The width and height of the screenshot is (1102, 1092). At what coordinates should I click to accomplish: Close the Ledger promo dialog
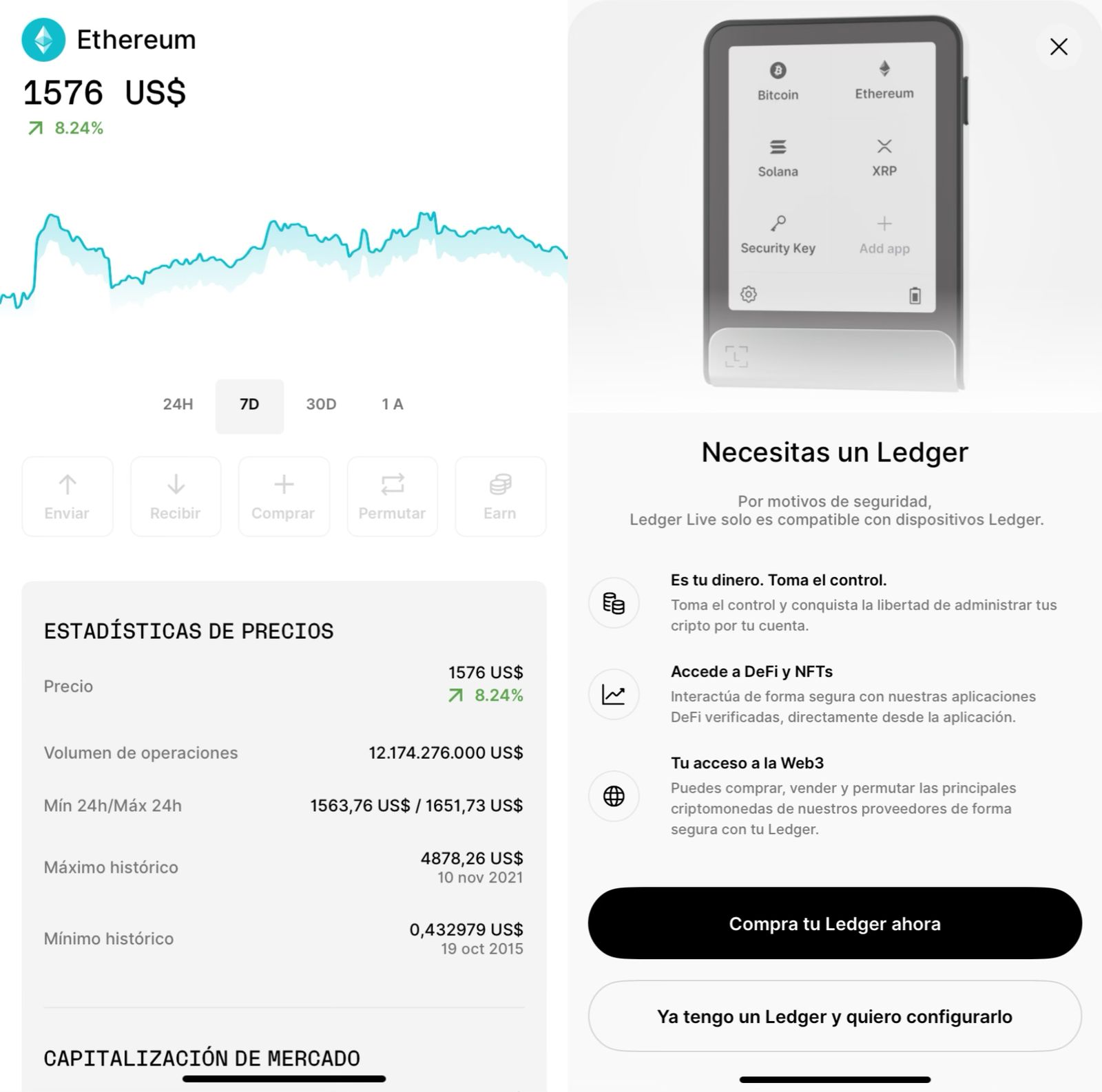click(x=1058, y=47)
